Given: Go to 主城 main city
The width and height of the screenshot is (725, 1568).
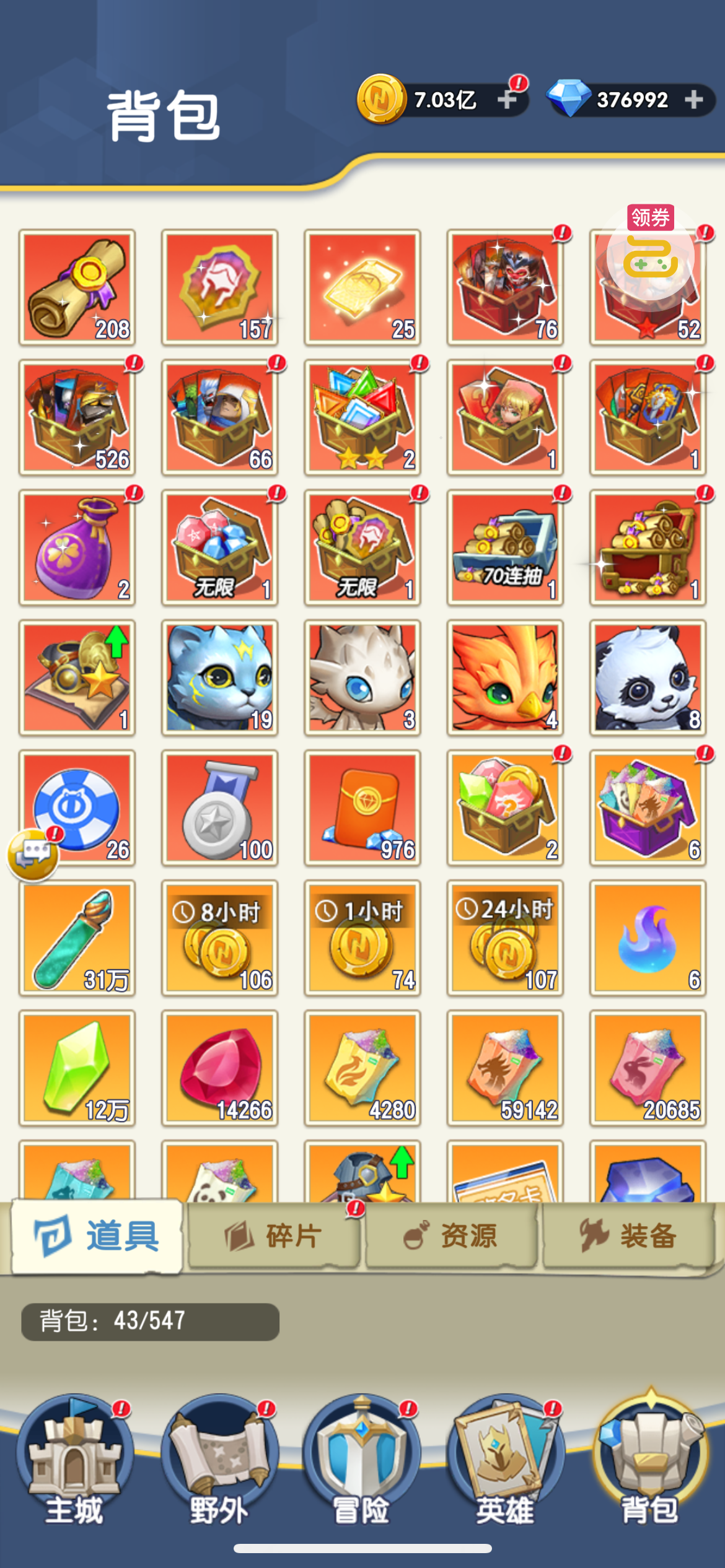Looking at the screenshot, I should (x=74, y=1461).
